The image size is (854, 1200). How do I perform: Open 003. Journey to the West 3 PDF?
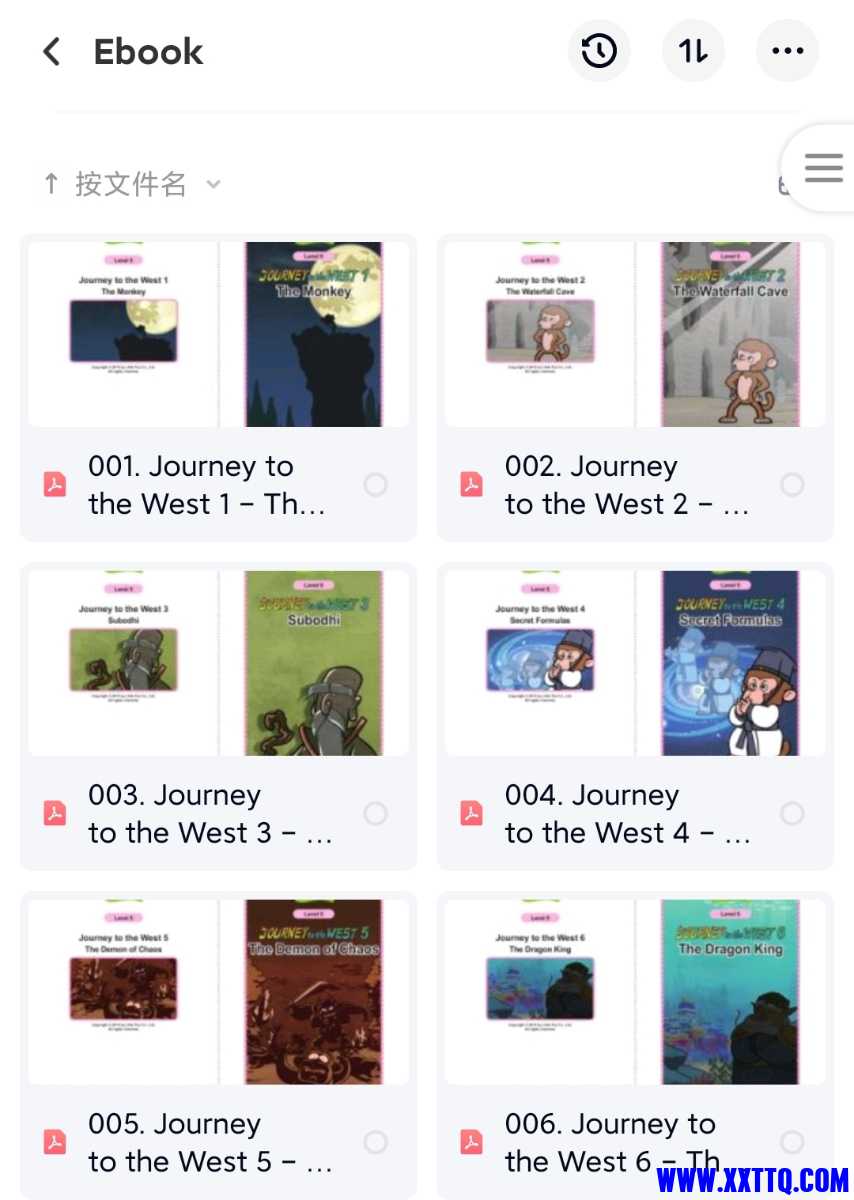[218, 663]
